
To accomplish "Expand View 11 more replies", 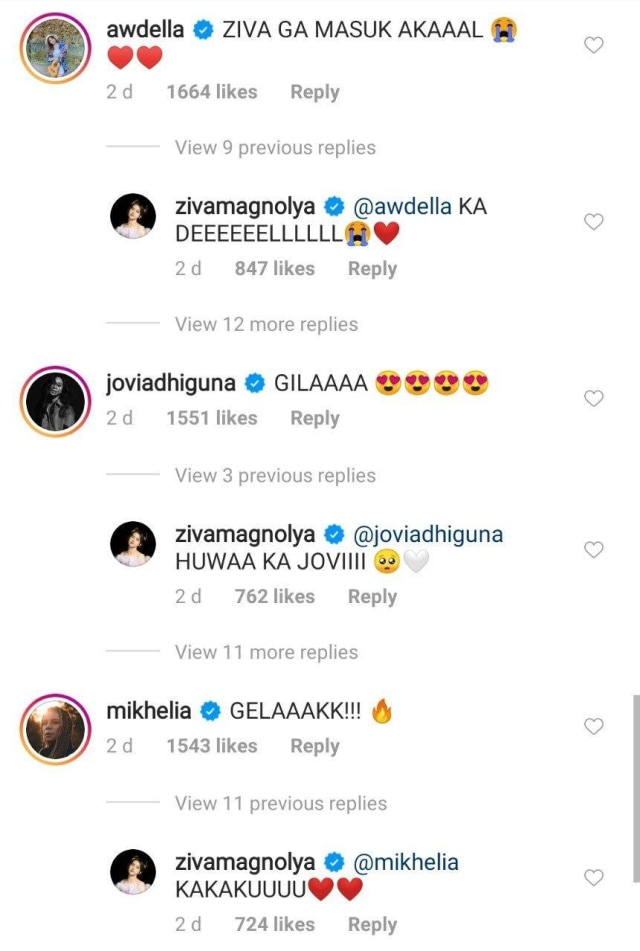I will point(266,653).
